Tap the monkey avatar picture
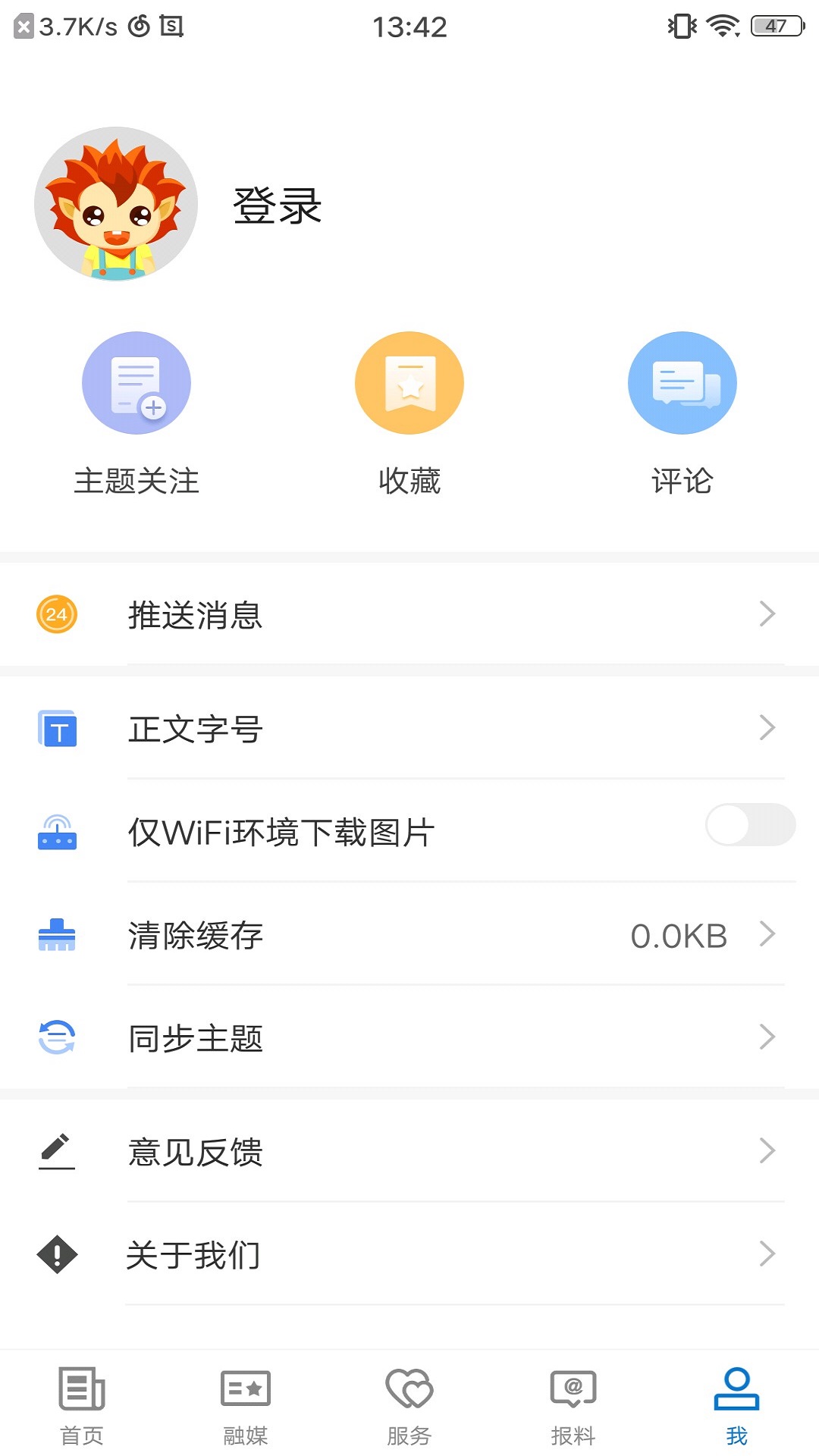The image size is (819, 1456). coord(115,203)
